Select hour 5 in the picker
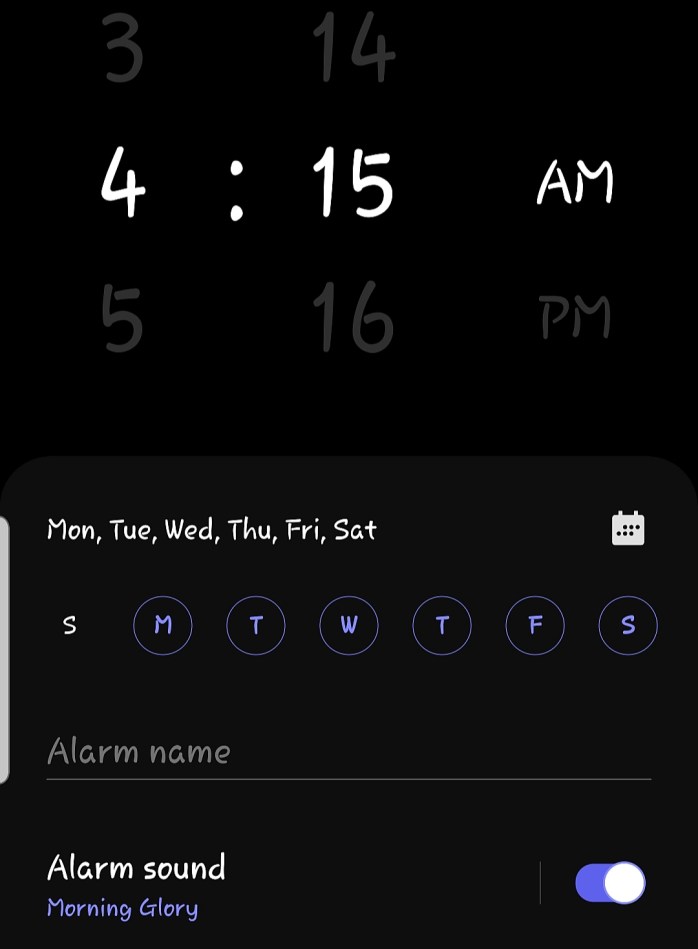 click(x=122, y=319)
